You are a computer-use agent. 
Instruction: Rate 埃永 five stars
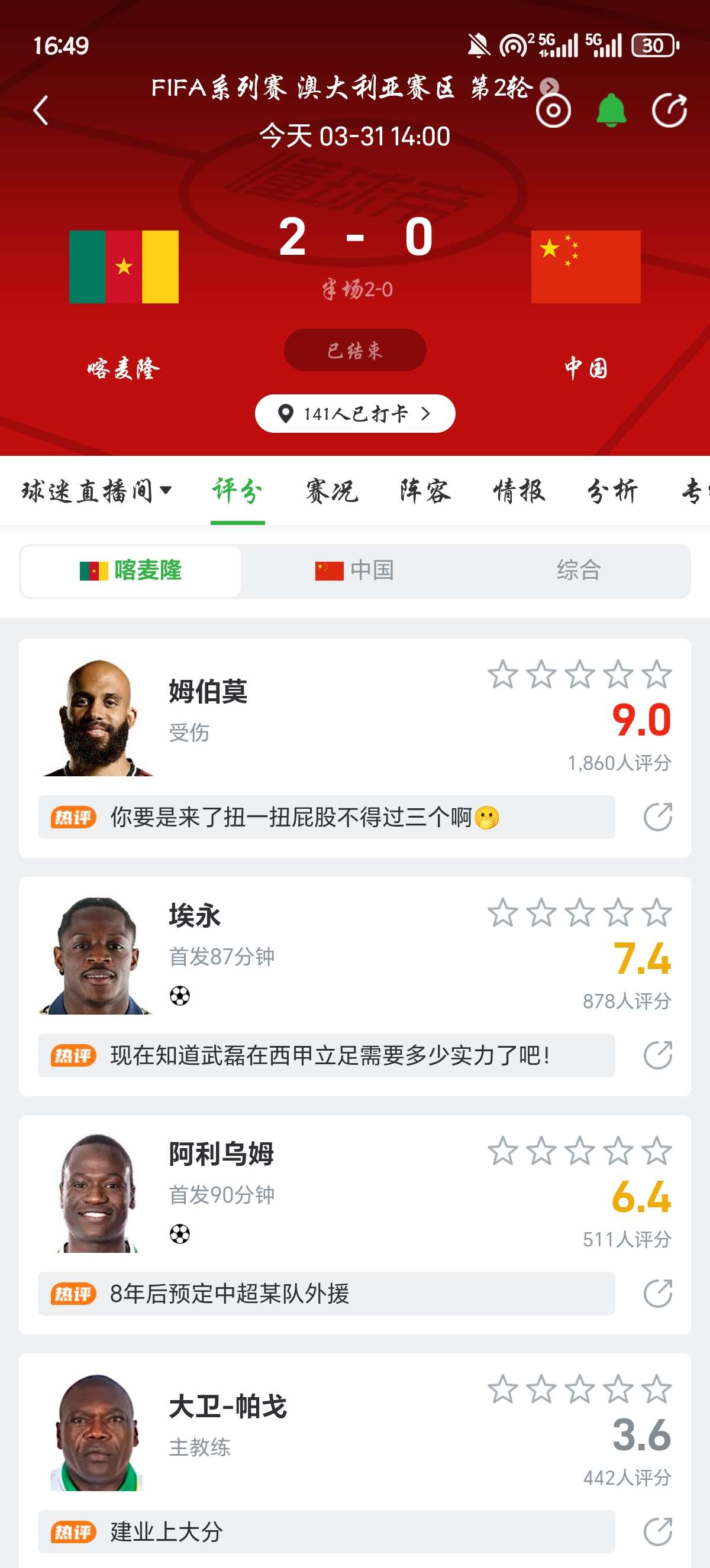pyautogui.click(x=657, y=913)
